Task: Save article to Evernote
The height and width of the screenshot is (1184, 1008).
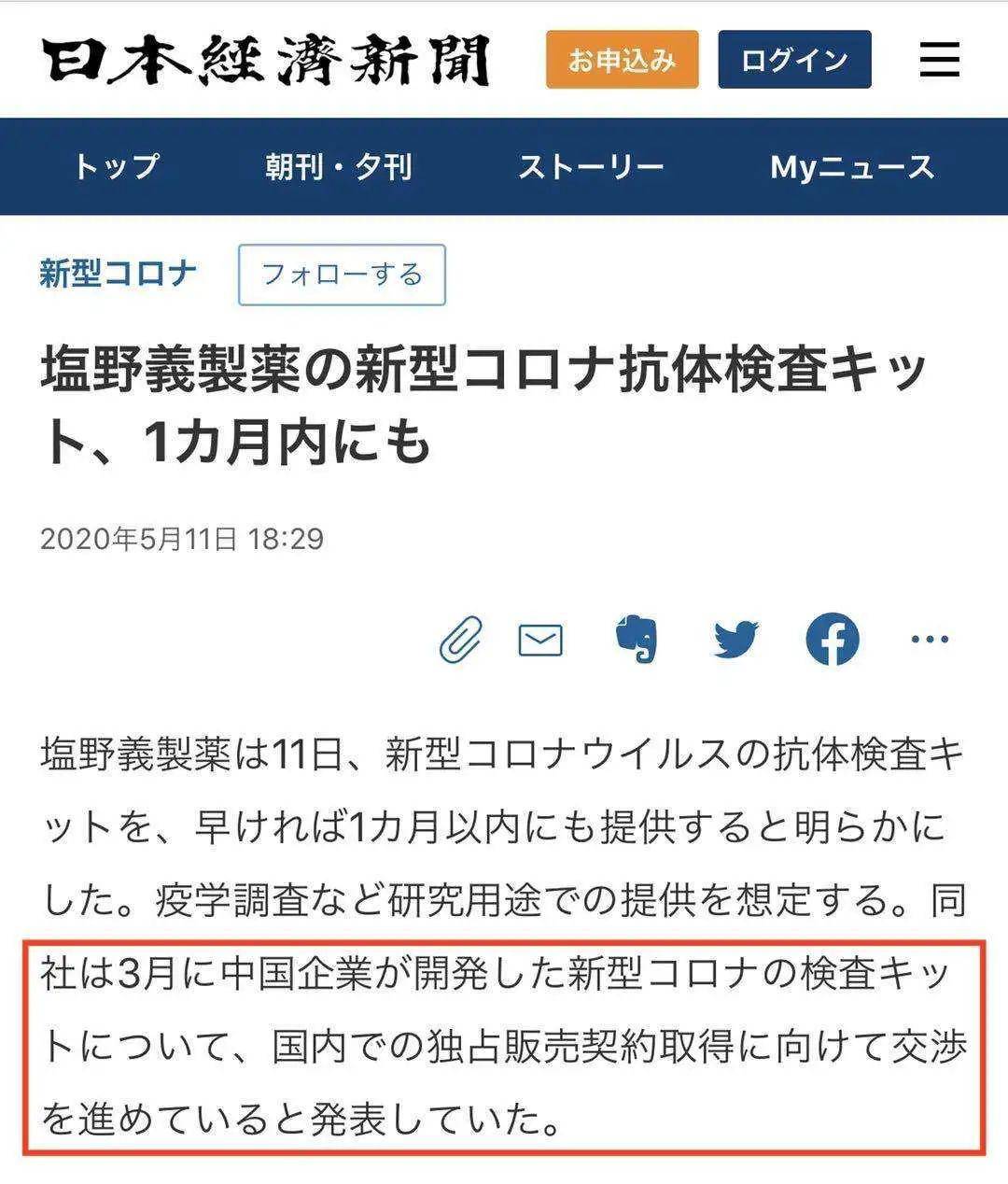Action: coord(637,640)
